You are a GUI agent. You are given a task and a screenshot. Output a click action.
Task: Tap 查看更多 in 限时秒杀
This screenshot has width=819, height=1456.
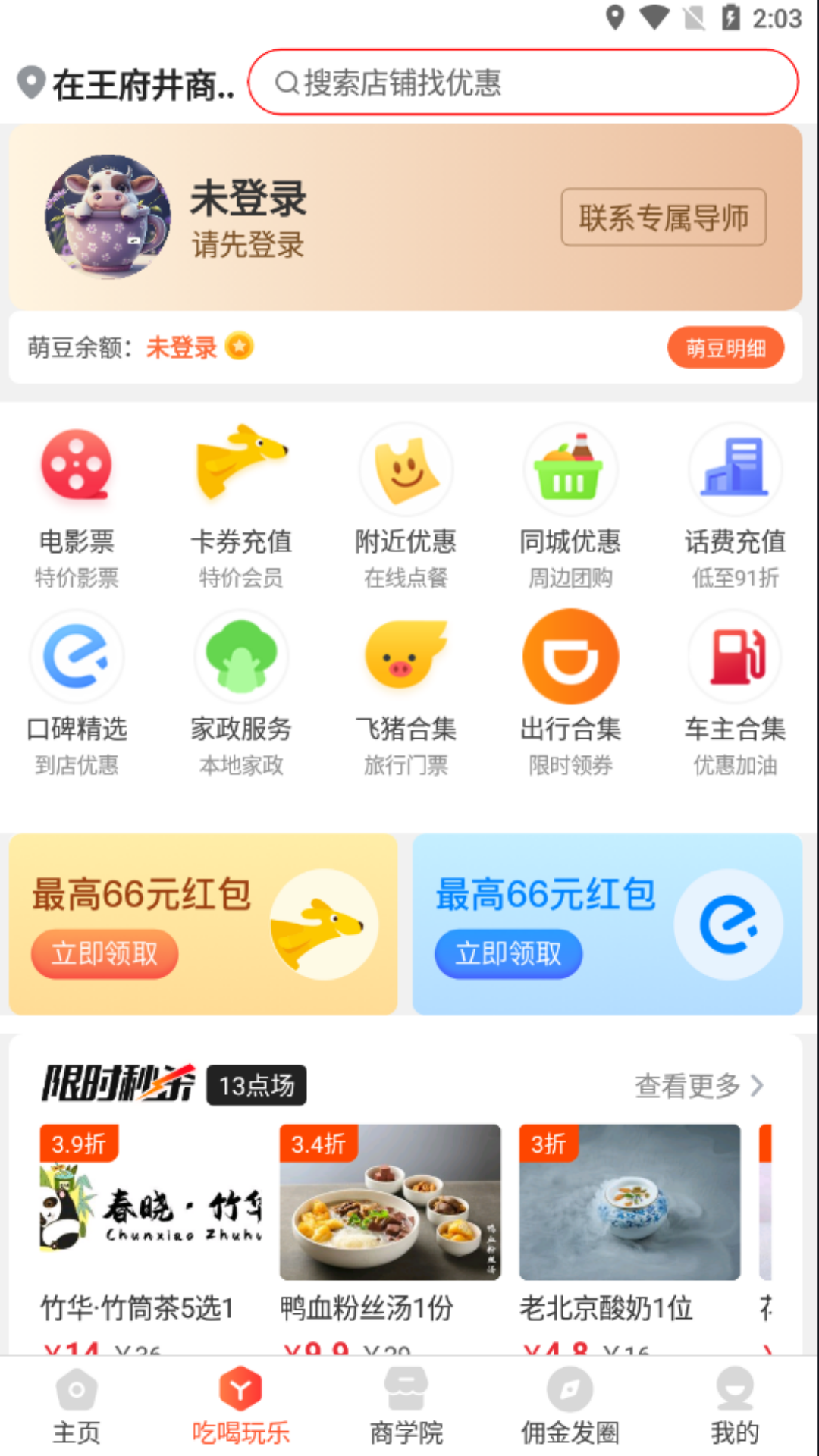pos(699,1086)
